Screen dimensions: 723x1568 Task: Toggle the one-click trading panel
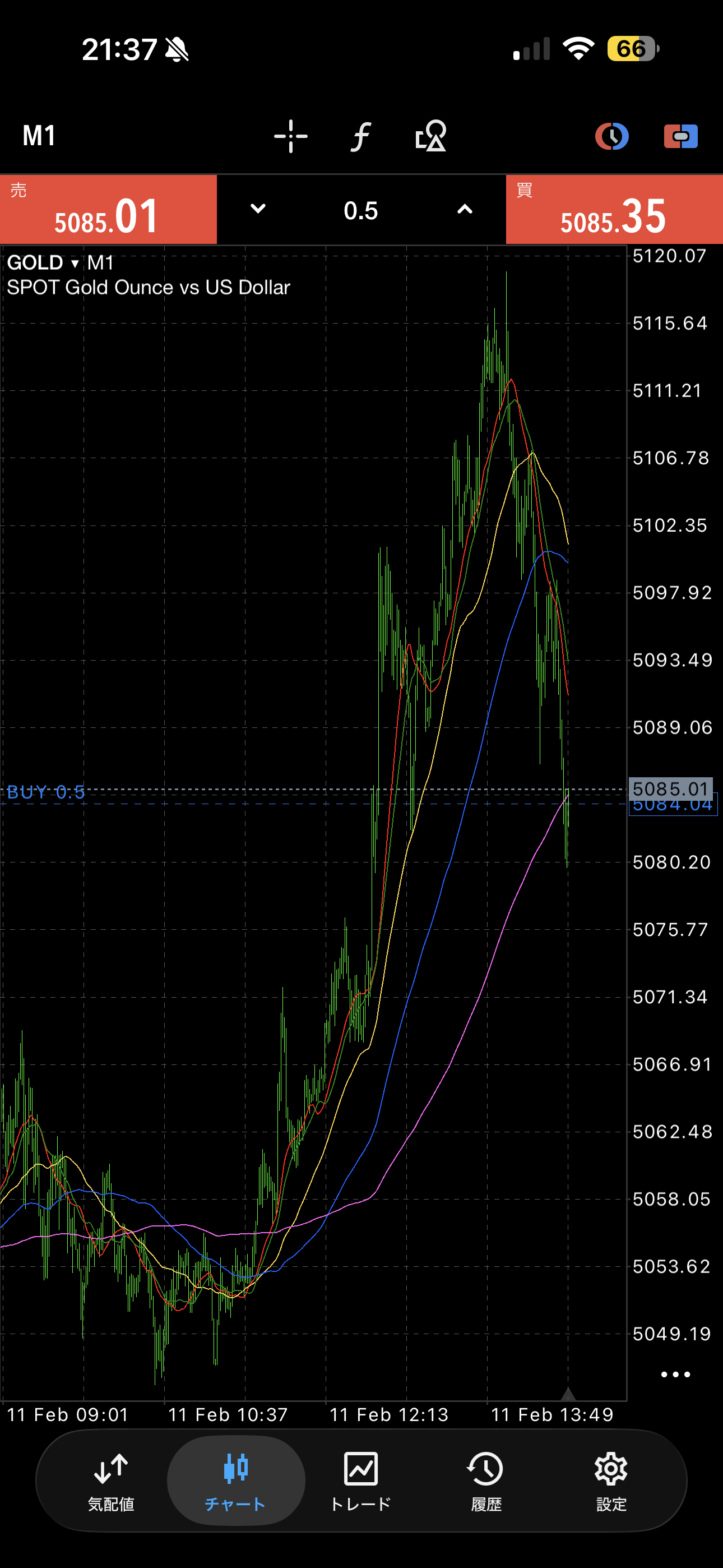[x=680, y=136]
